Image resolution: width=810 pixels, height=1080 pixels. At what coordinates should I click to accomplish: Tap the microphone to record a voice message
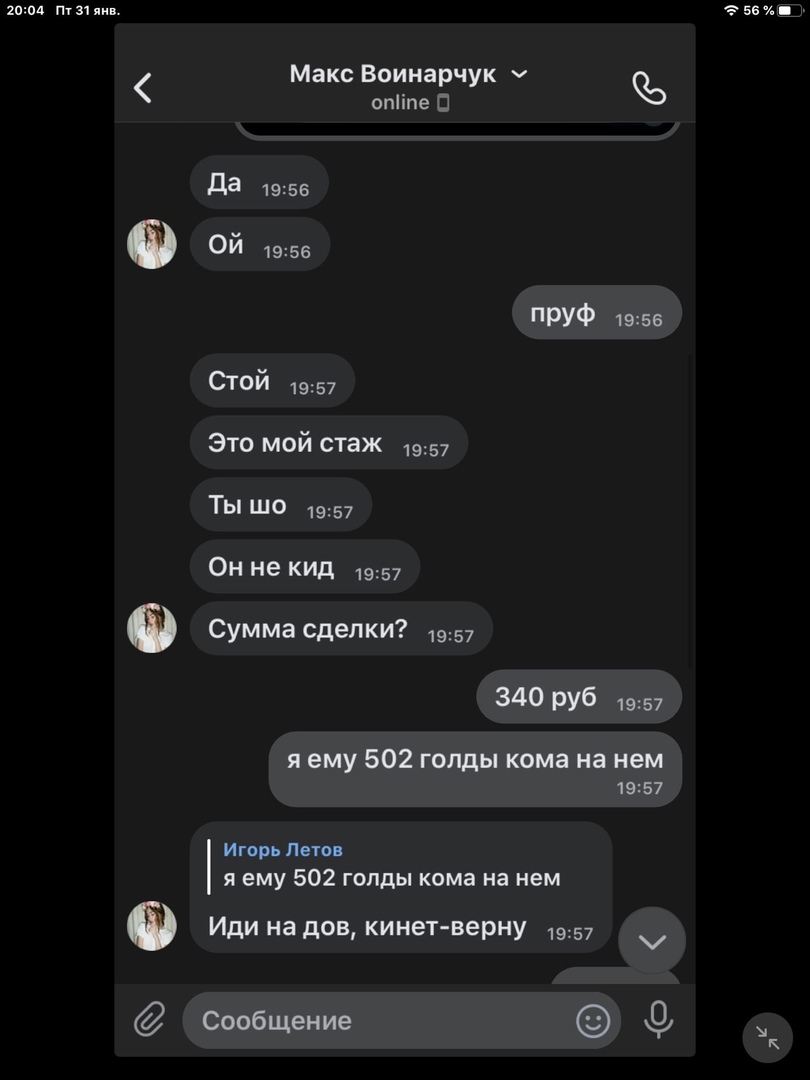658,1020
